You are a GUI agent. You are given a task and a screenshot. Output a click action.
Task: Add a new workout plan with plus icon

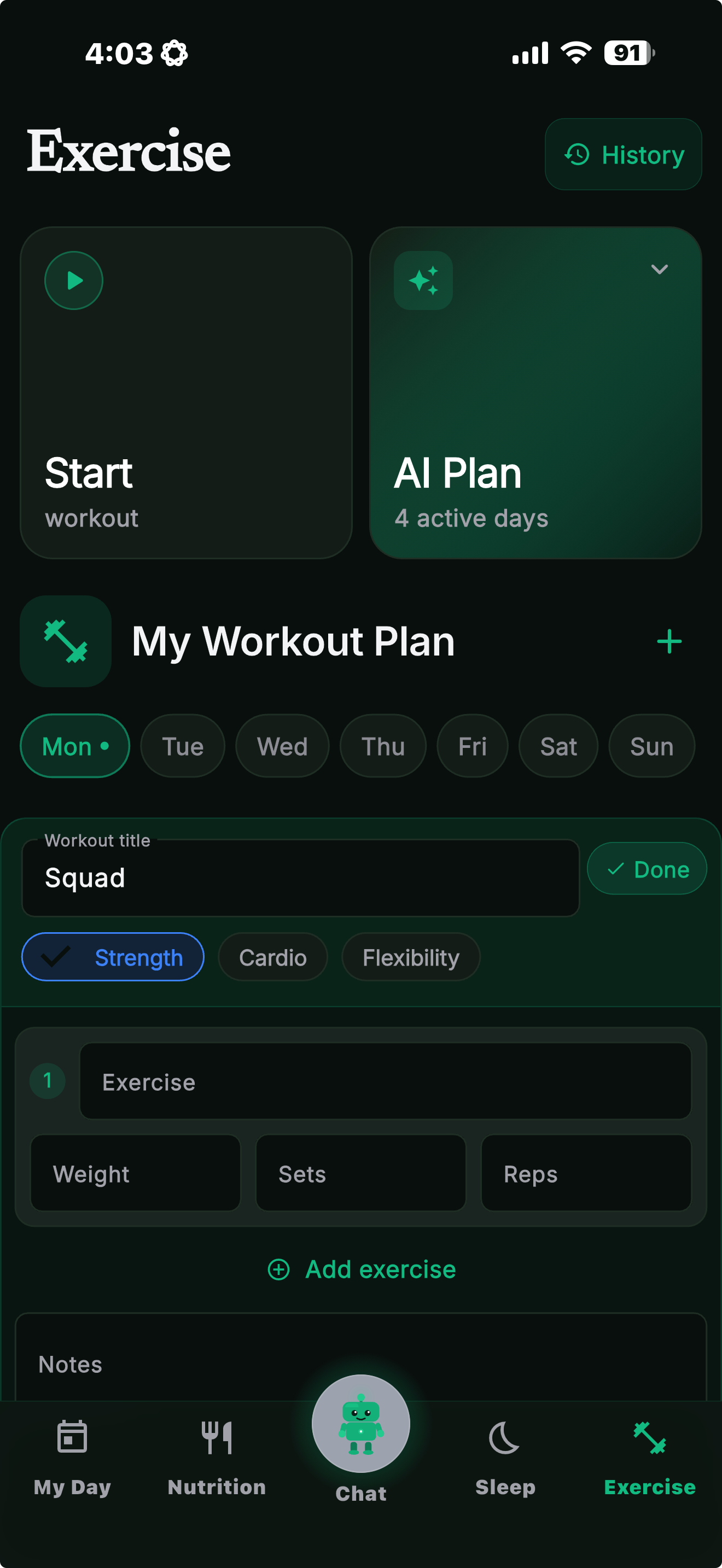pyautogui.click(x=669, y=641)
